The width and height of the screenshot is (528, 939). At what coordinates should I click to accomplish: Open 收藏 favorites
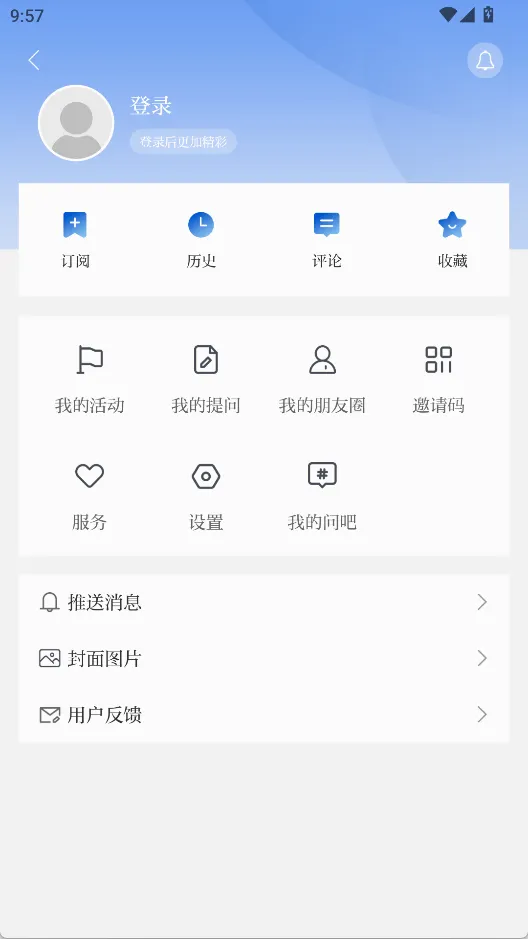pos(453,239)
